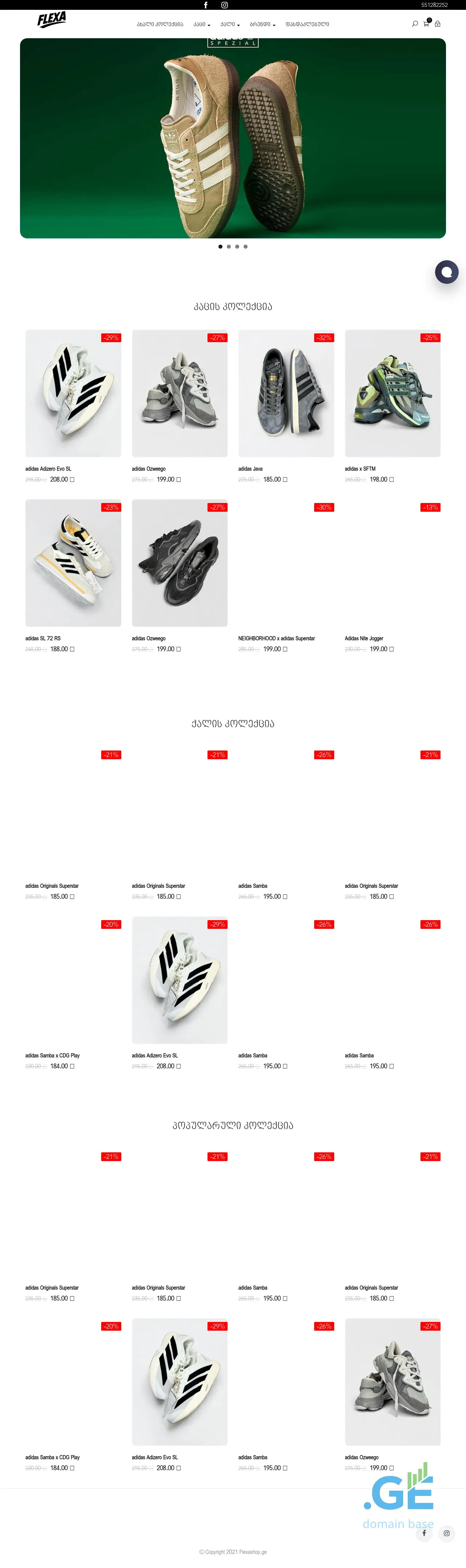Screen dimensions: 466x1568
Task: Visit Facebook page from top bar
Action: click(206, 5)
